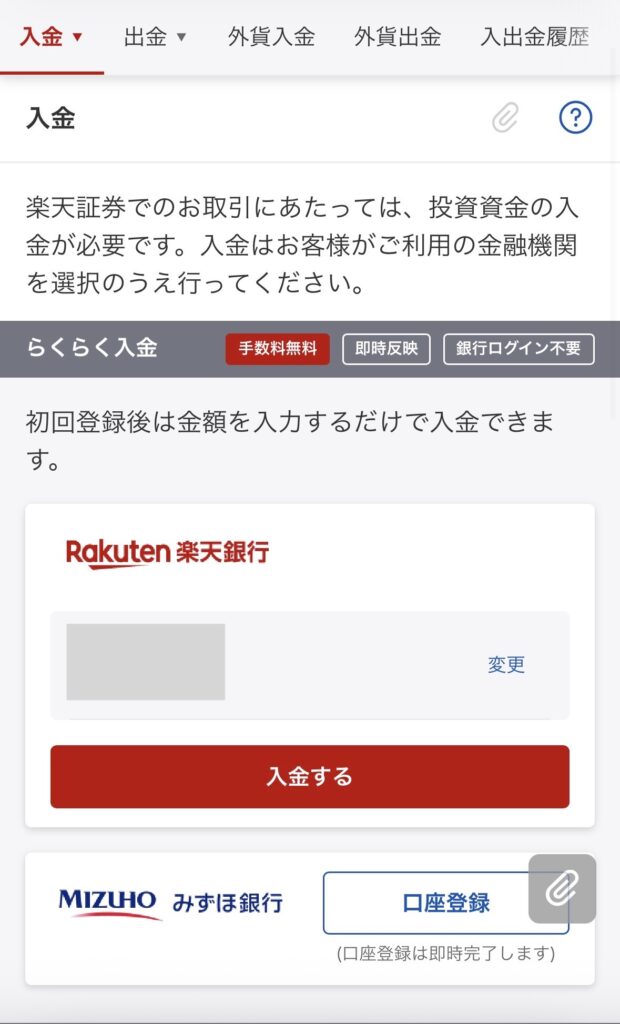
Task: View the 入出金履歴 tab
Action: point(534,38)
